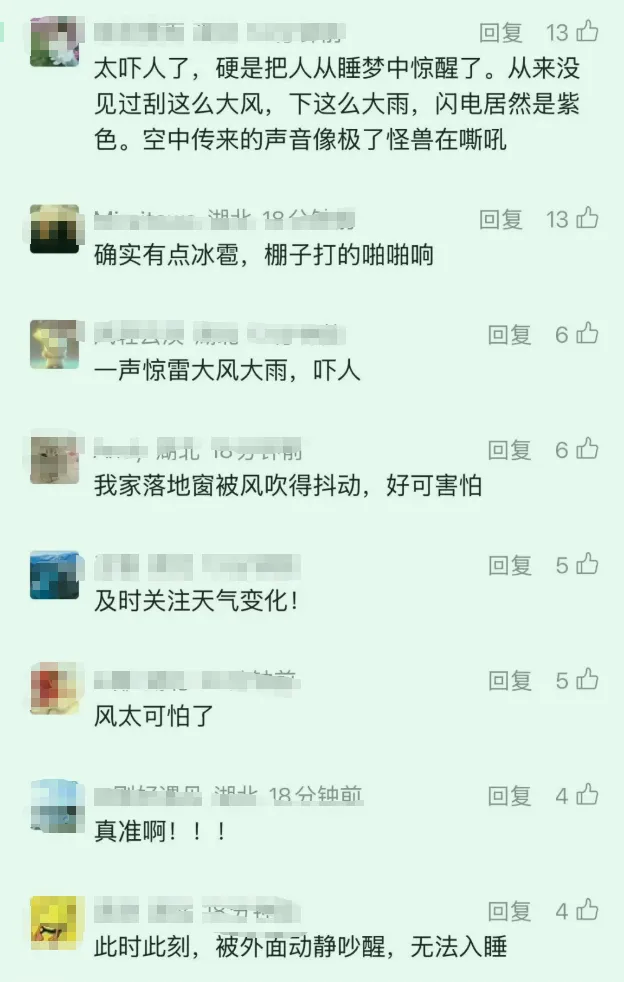This screenshot has height=982, width=624.
Task: Like the 真准啊 comment
Action: 587,795
